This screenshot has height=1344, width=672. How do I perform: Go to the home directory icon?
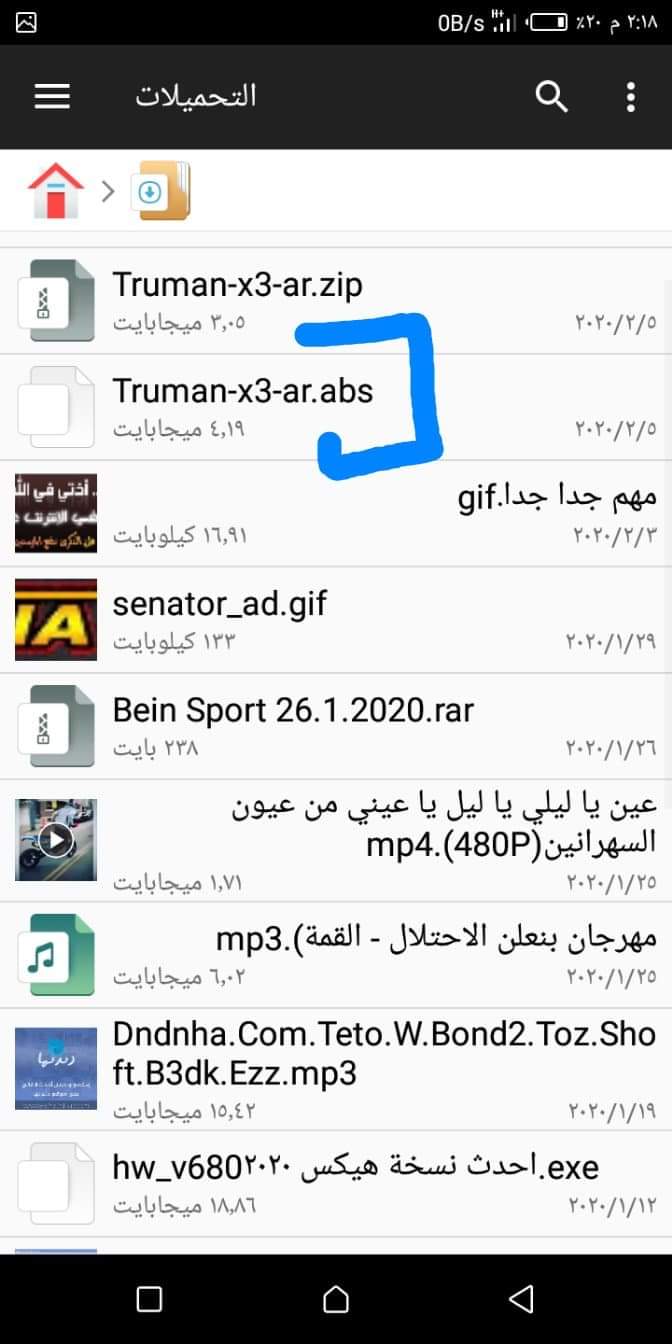[56, 190]
